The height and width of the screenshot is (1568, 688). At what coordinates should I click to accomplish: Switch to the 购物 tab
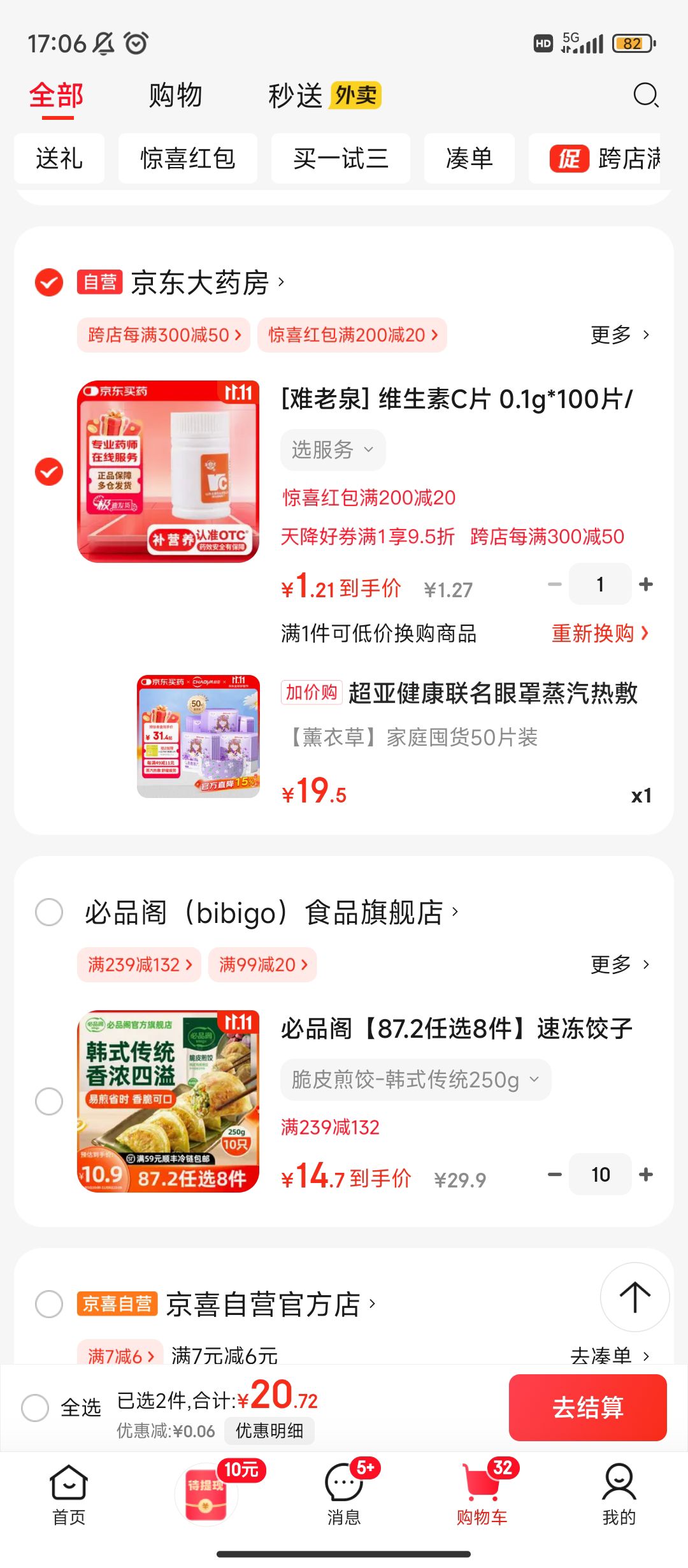pos(175,94)
